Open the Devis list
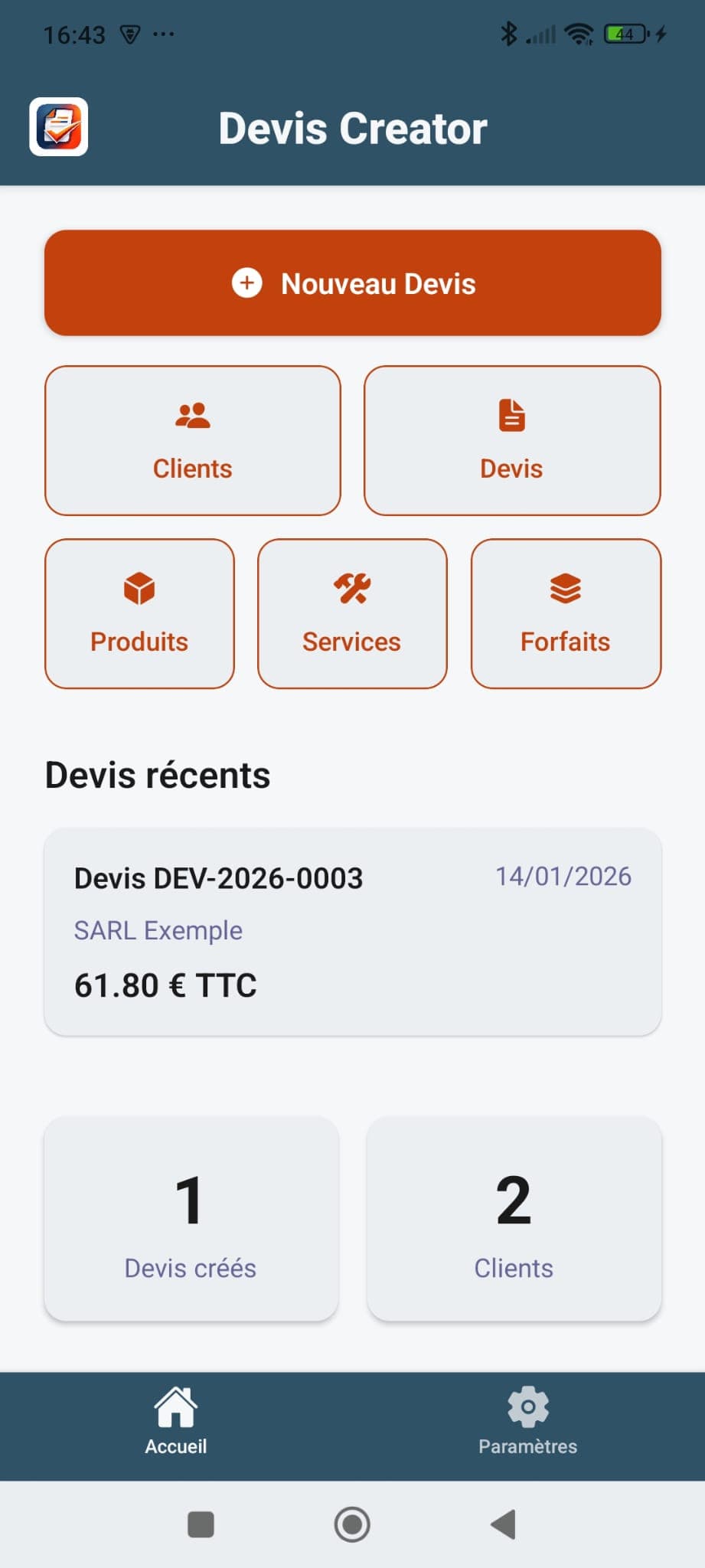This screenshot has height=1568, width=705. click(x=511, y=440)
